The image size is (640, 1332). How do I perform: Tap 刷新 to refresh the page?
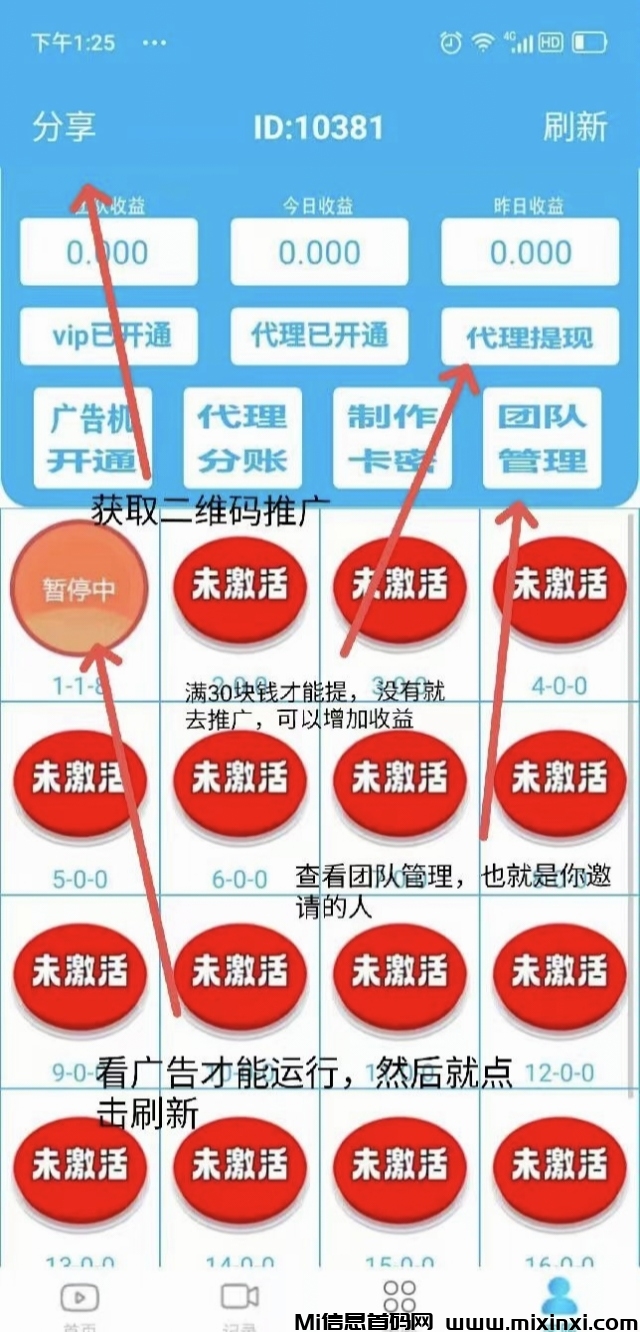(575, 126)
